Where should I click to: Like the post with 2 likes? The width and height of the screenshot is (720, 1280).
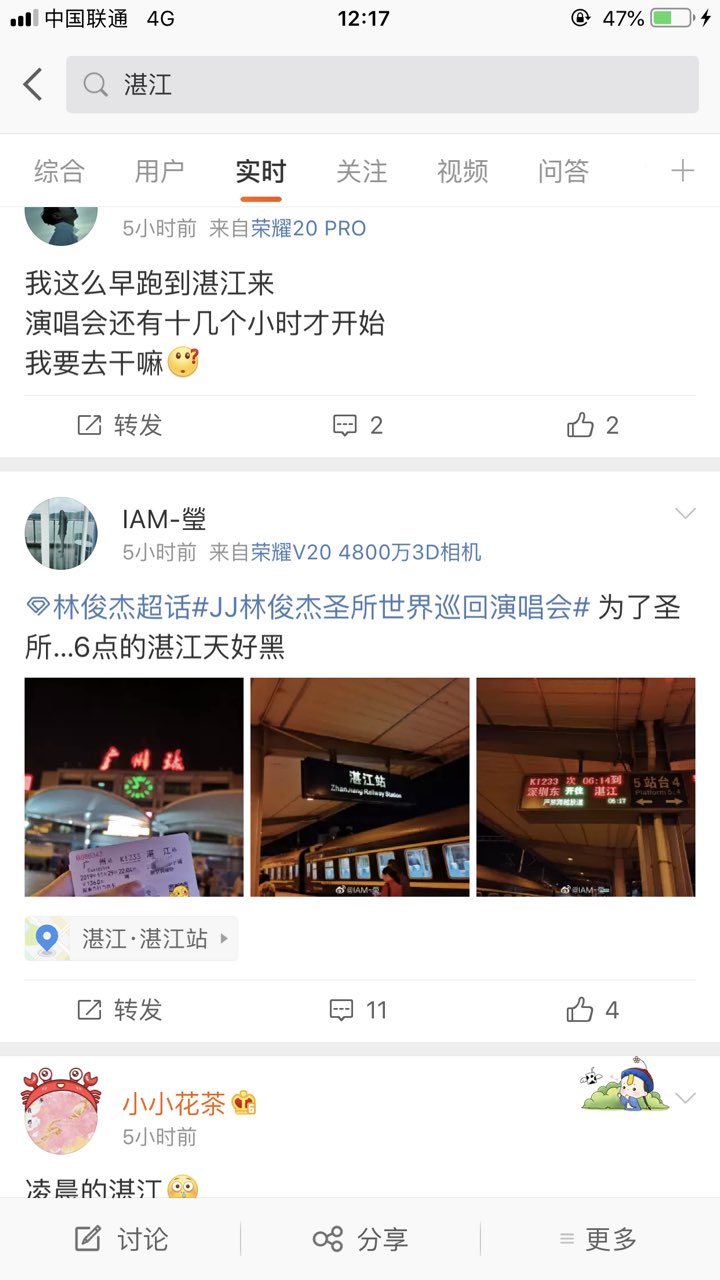point(592,425)
